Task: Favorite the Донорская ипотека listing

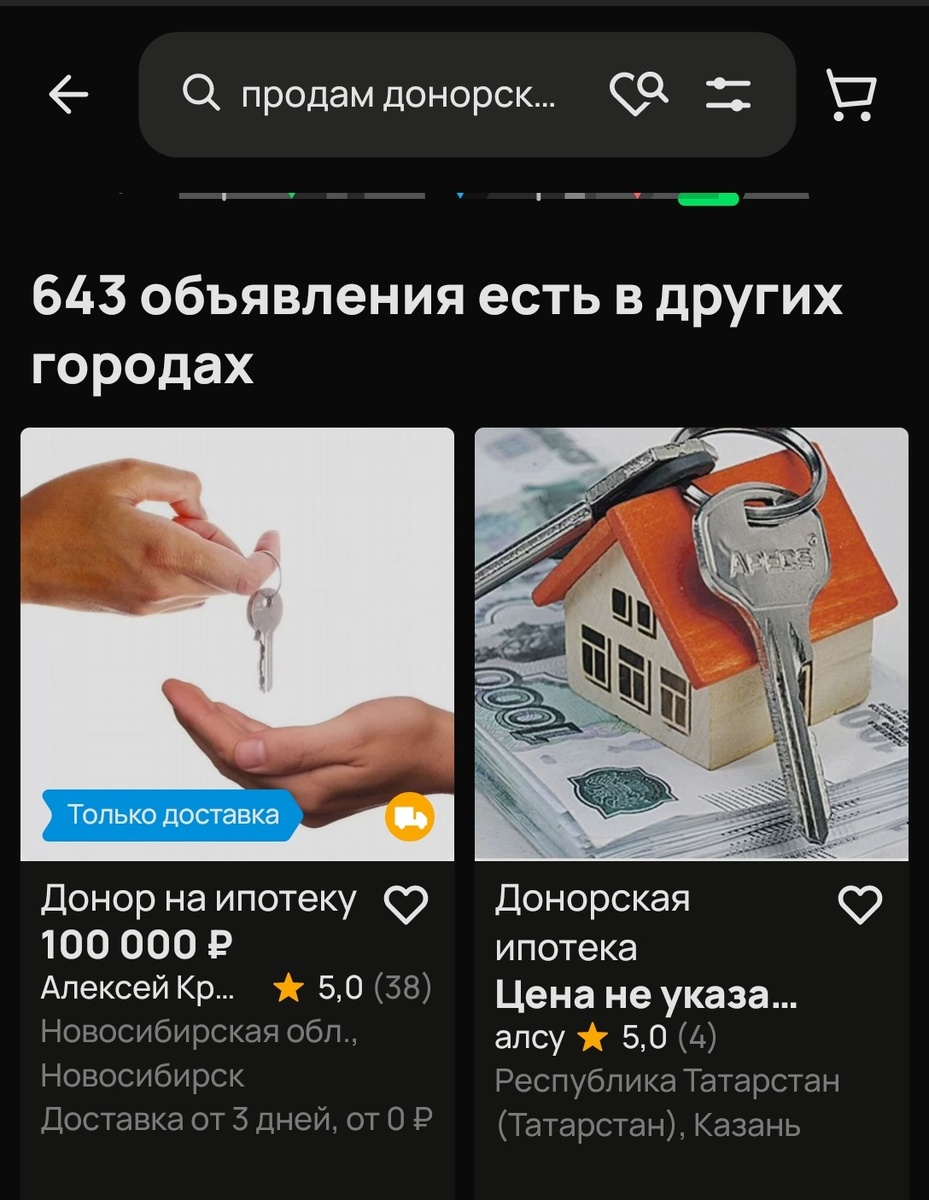Action: tap(859, 902)
